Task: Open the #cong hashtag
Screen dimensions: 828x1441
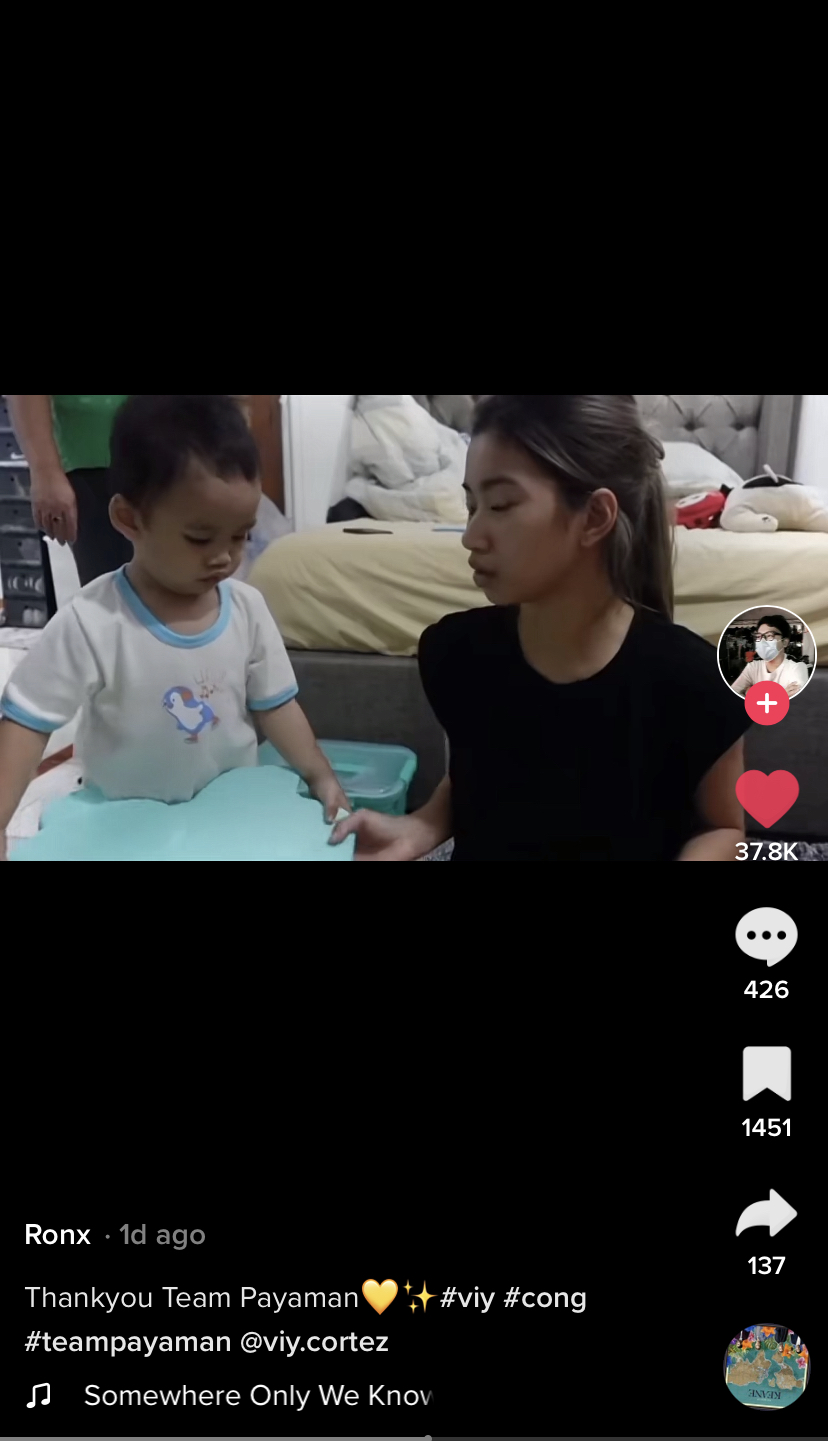Action: [545, 1298]
